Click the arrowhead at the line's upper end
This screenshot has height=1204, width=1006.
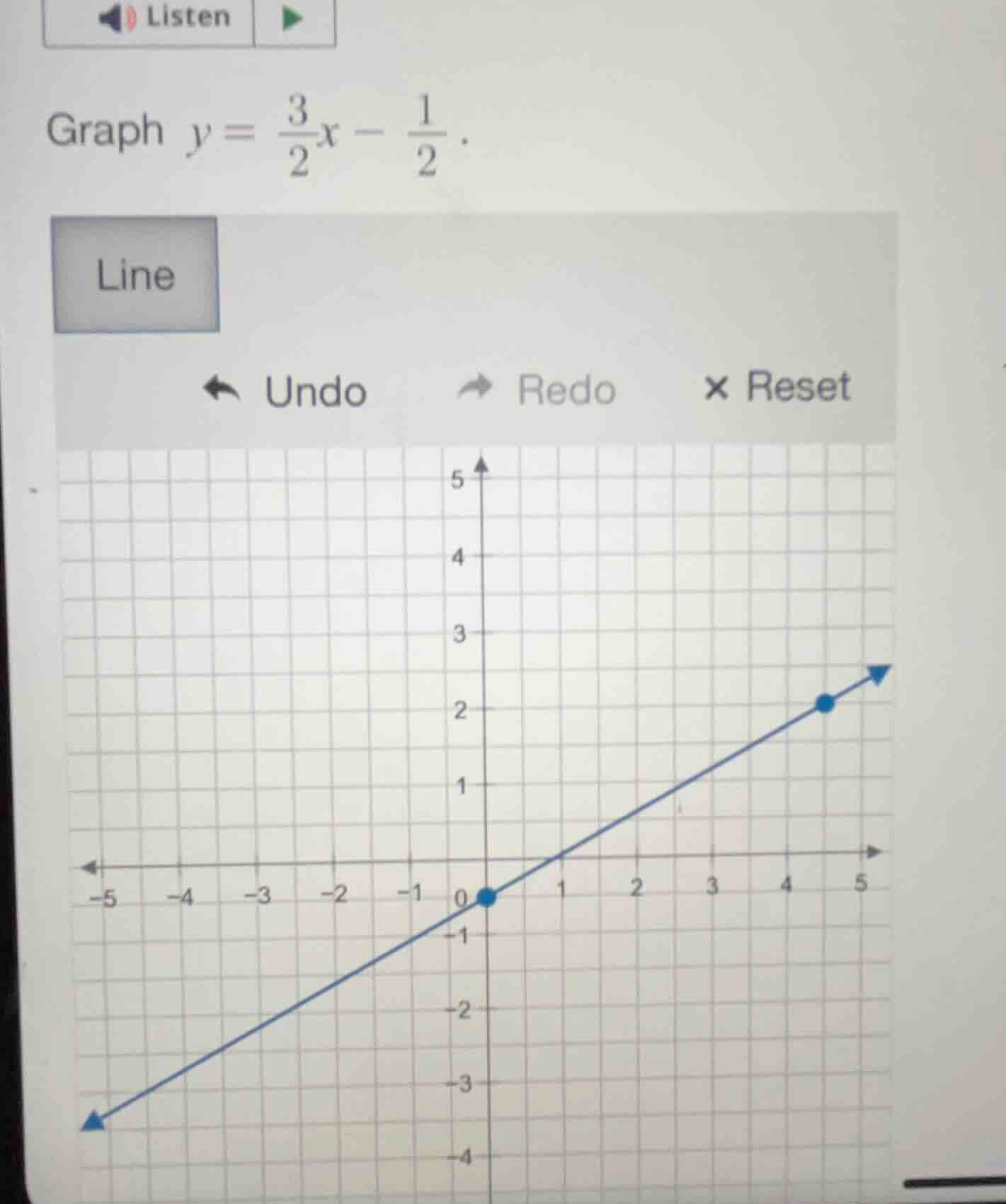(878, 671)
